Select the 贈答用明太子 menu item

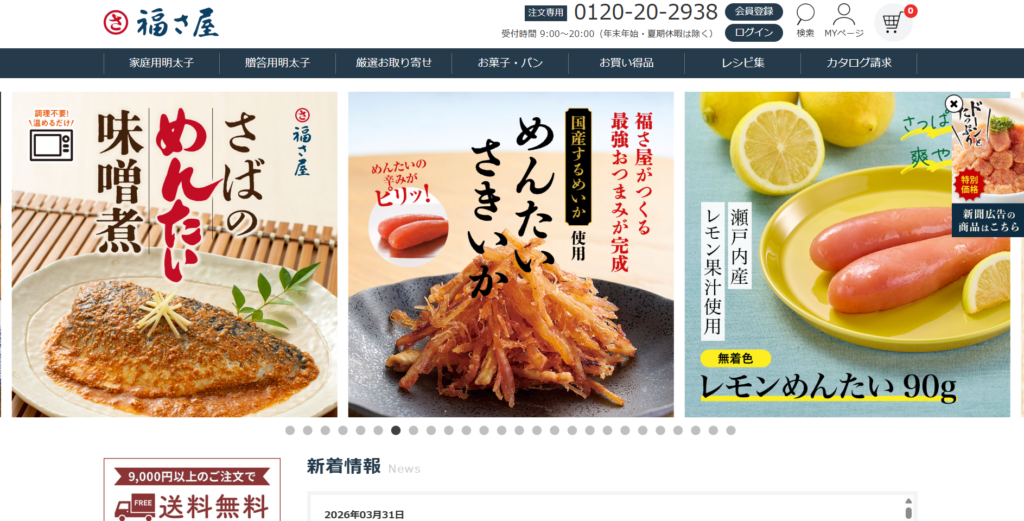tap(277, 62)
